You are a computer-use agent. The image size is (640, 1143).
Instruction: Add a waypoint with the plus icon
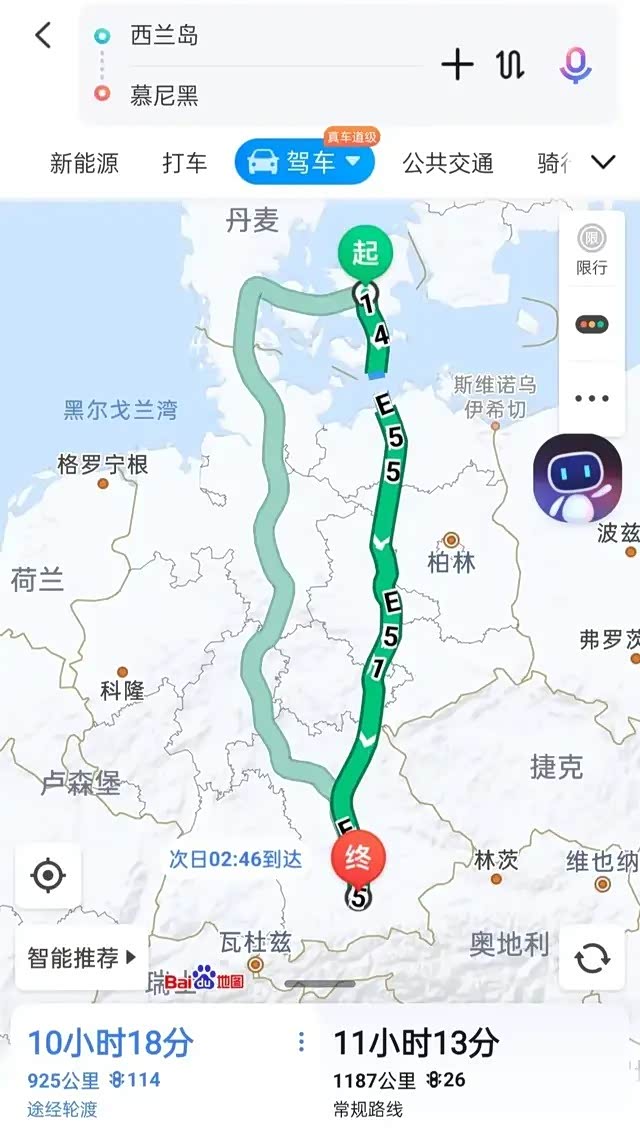(457, 66)
